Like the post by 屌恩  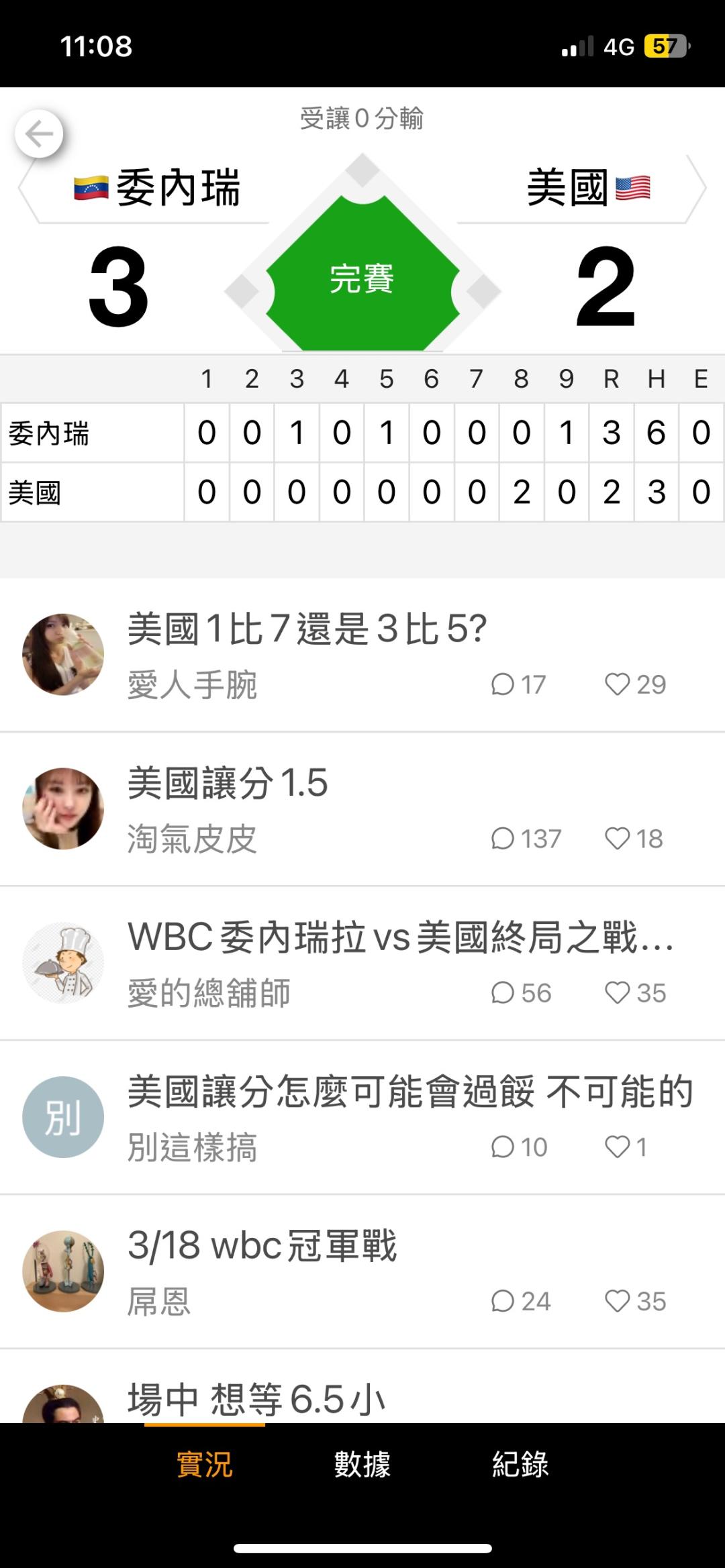(617, 1302)
